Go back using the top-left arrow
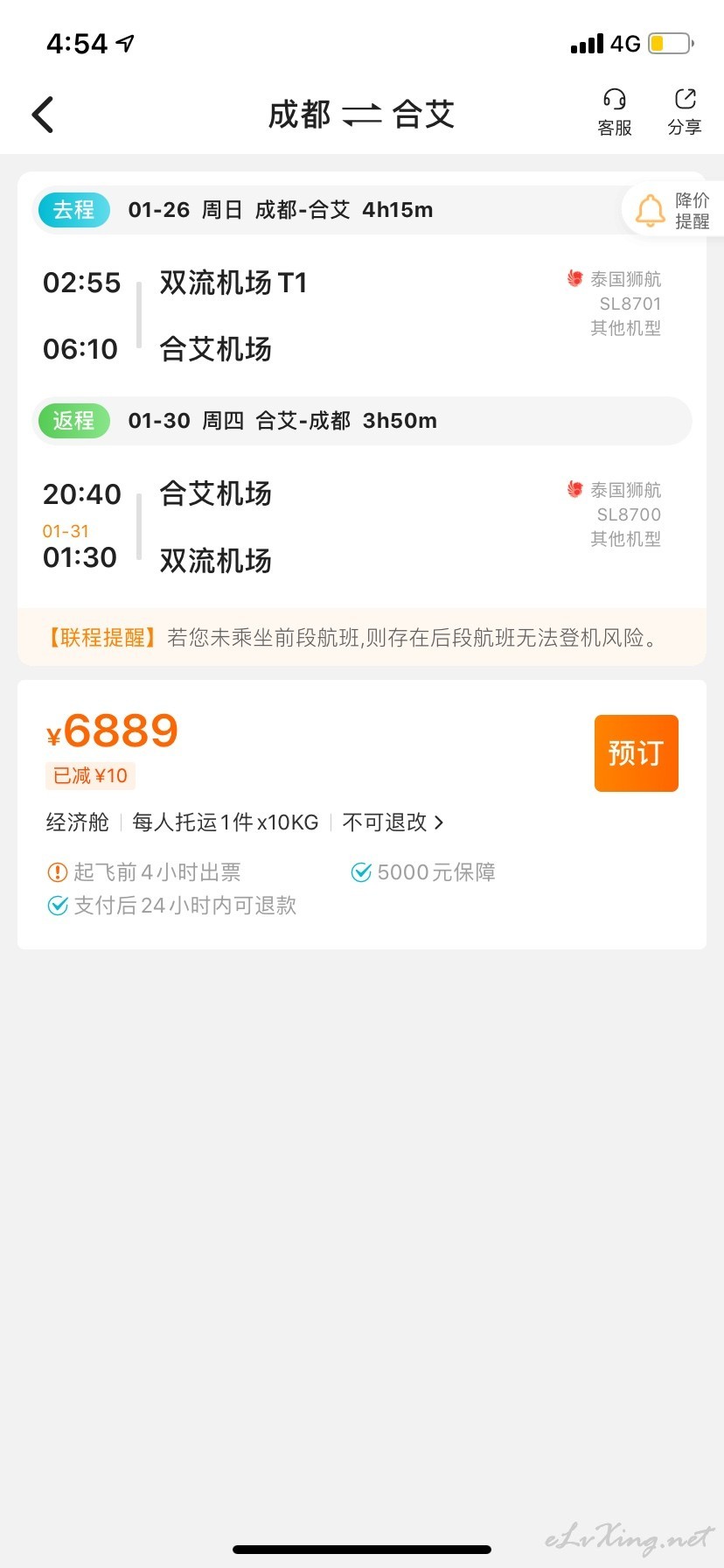724x1568 pixels. pyautogui.click(x=43, y=115)
